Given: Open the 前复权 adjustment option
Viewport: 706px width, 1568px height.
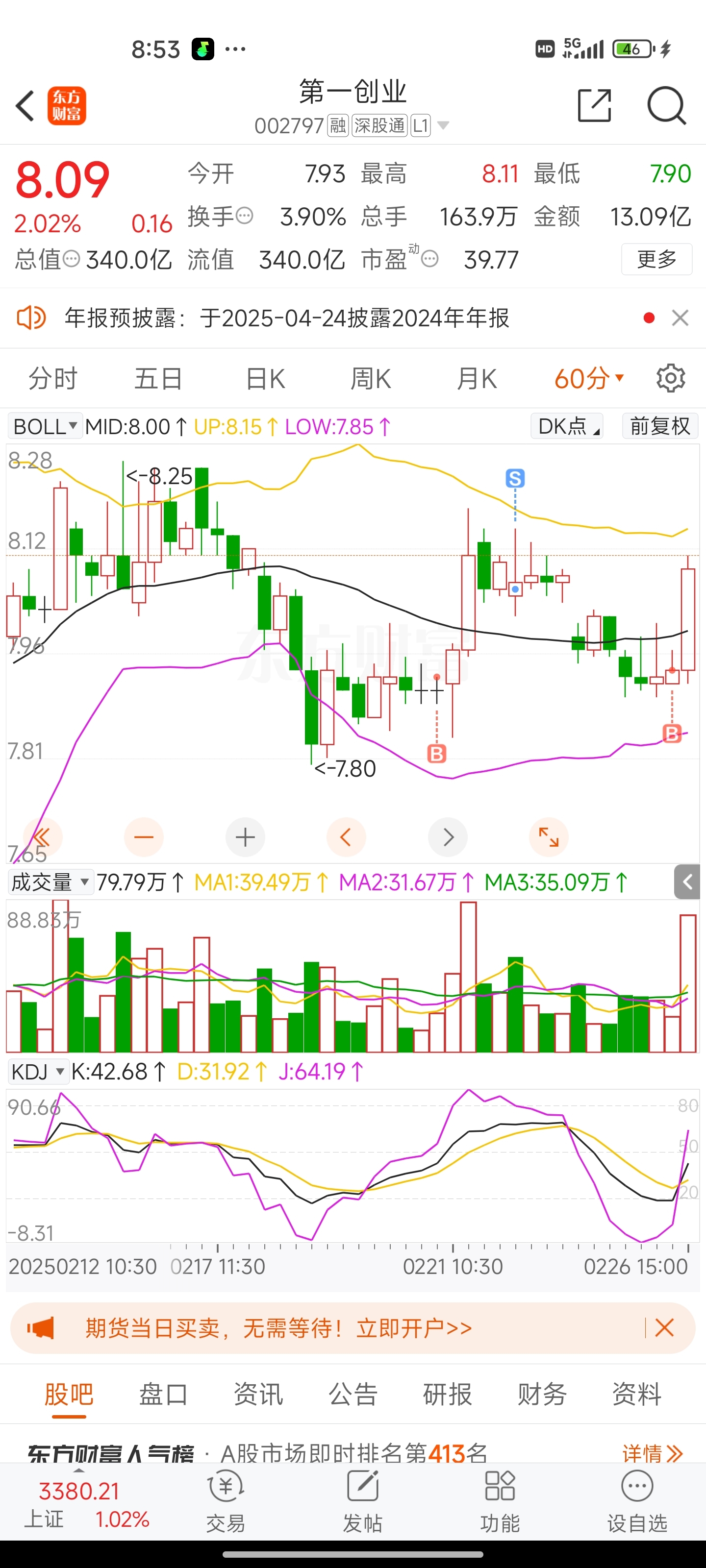Looking at the screenshot, I should (x=660, y=426).
